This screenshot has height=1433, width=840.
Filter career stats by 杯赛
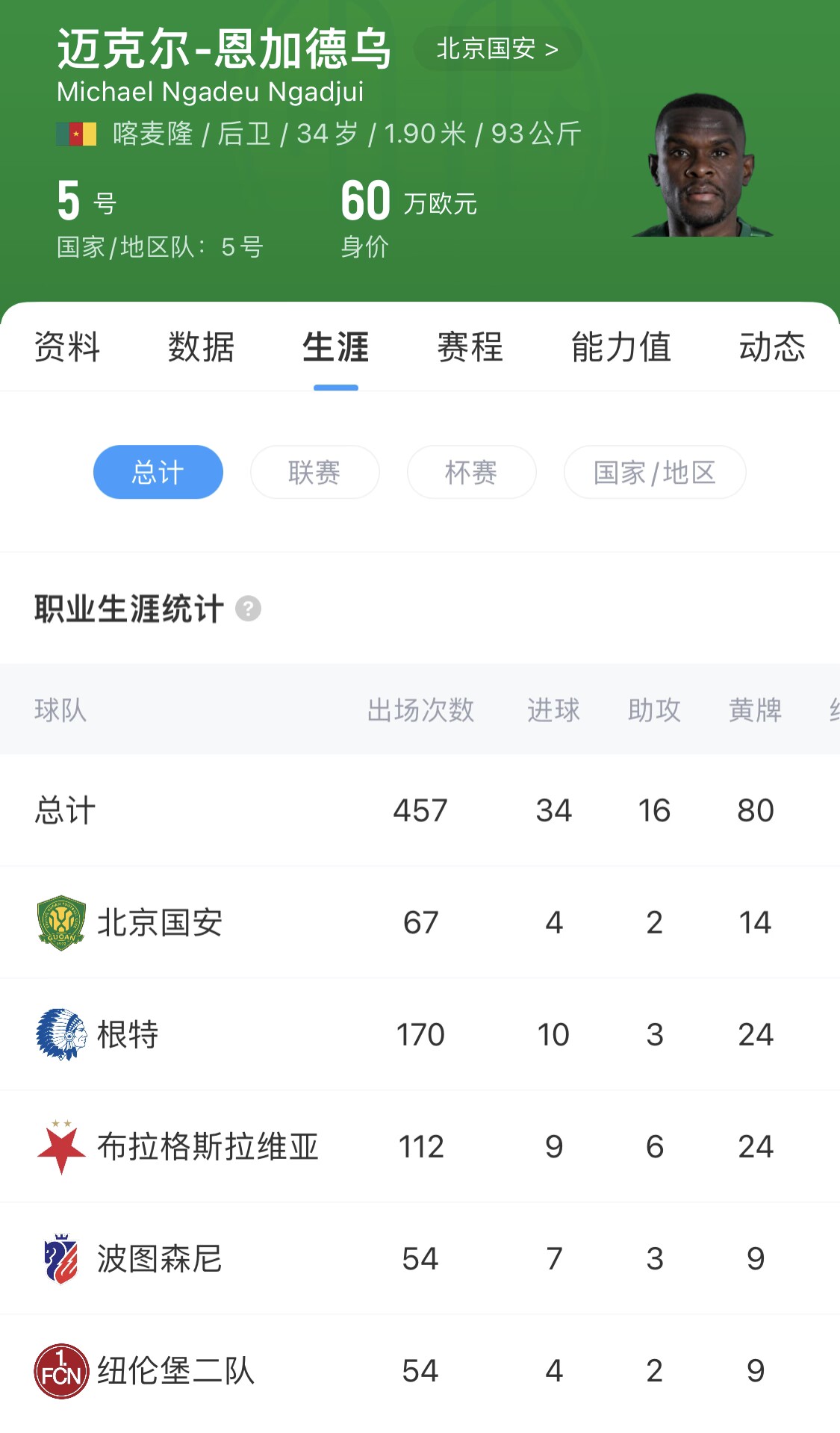(471, 473)
